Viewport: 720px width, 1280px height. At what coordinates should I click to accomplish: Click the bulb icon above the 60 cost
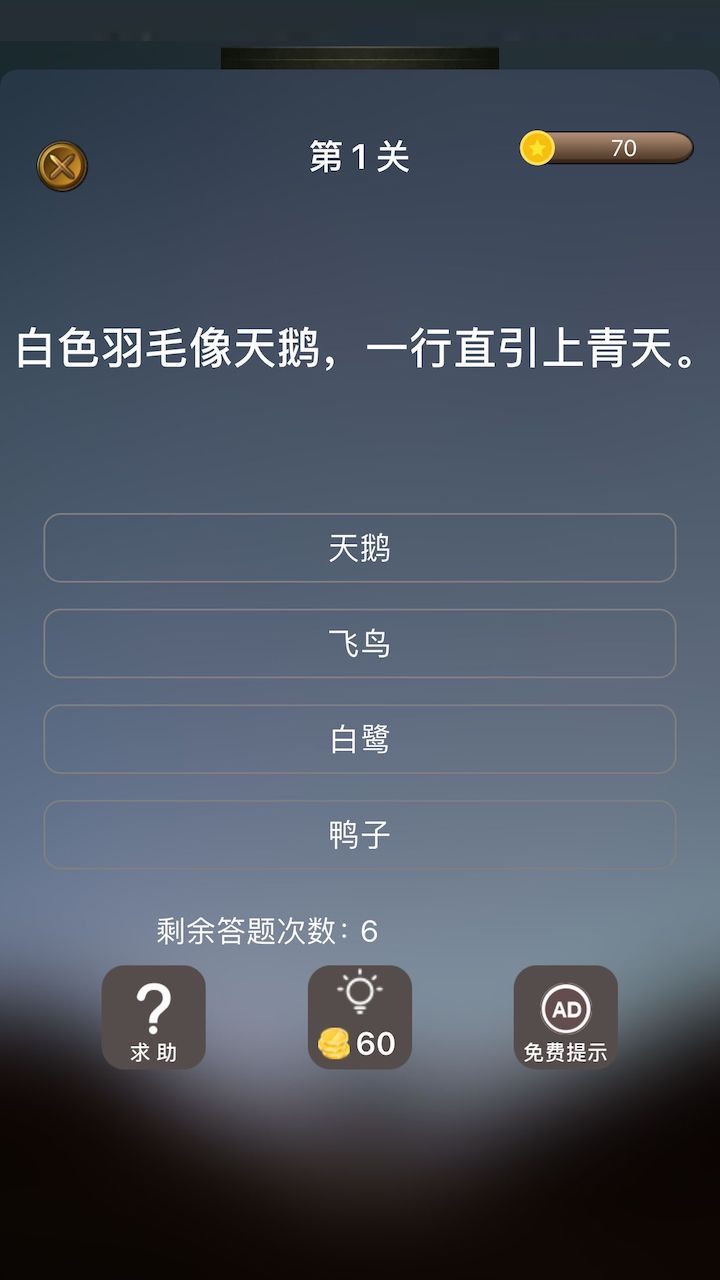[359, 990]
